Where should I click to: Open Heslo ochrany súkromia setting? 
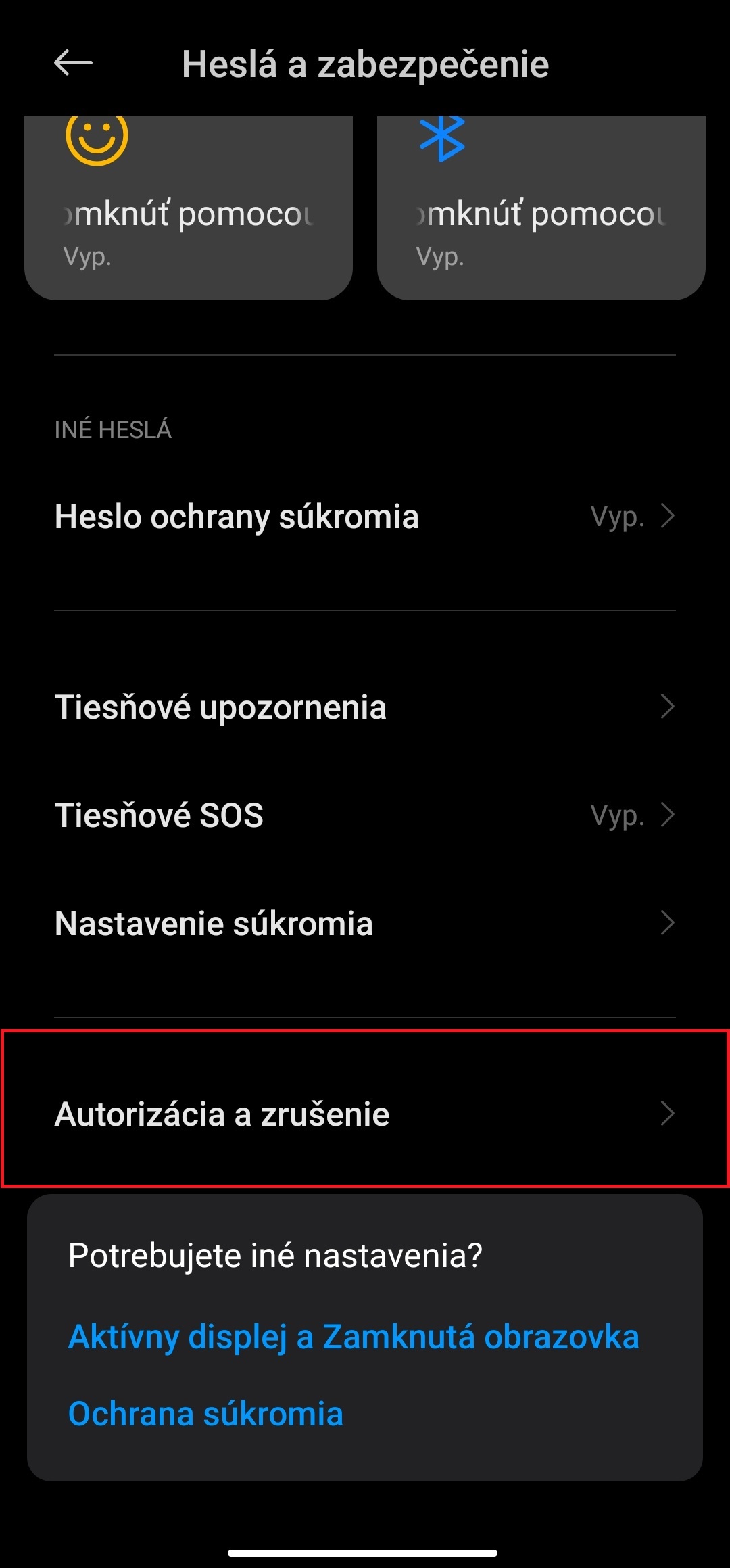point(365,517)
